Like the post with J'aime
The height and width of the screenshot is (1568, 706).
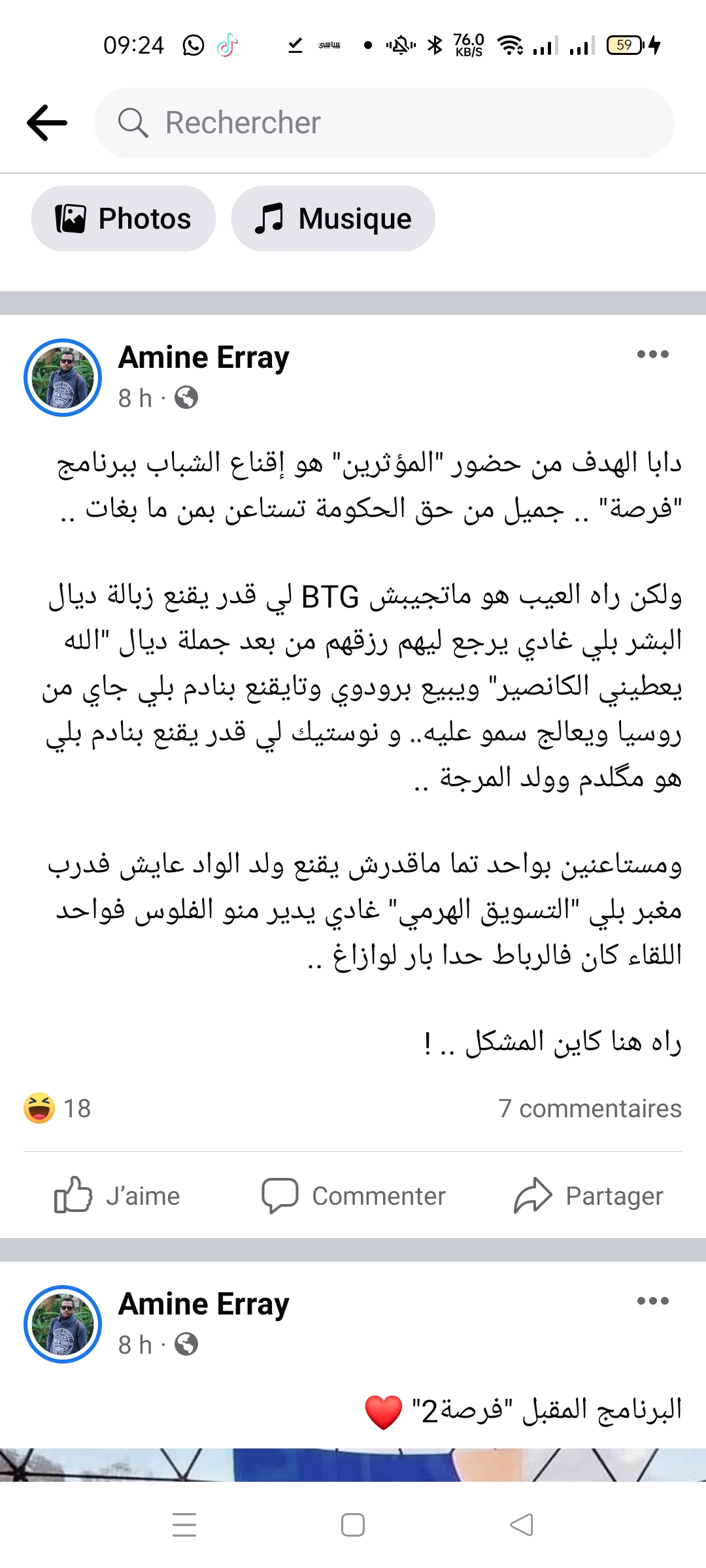(x=118, y=1196)
